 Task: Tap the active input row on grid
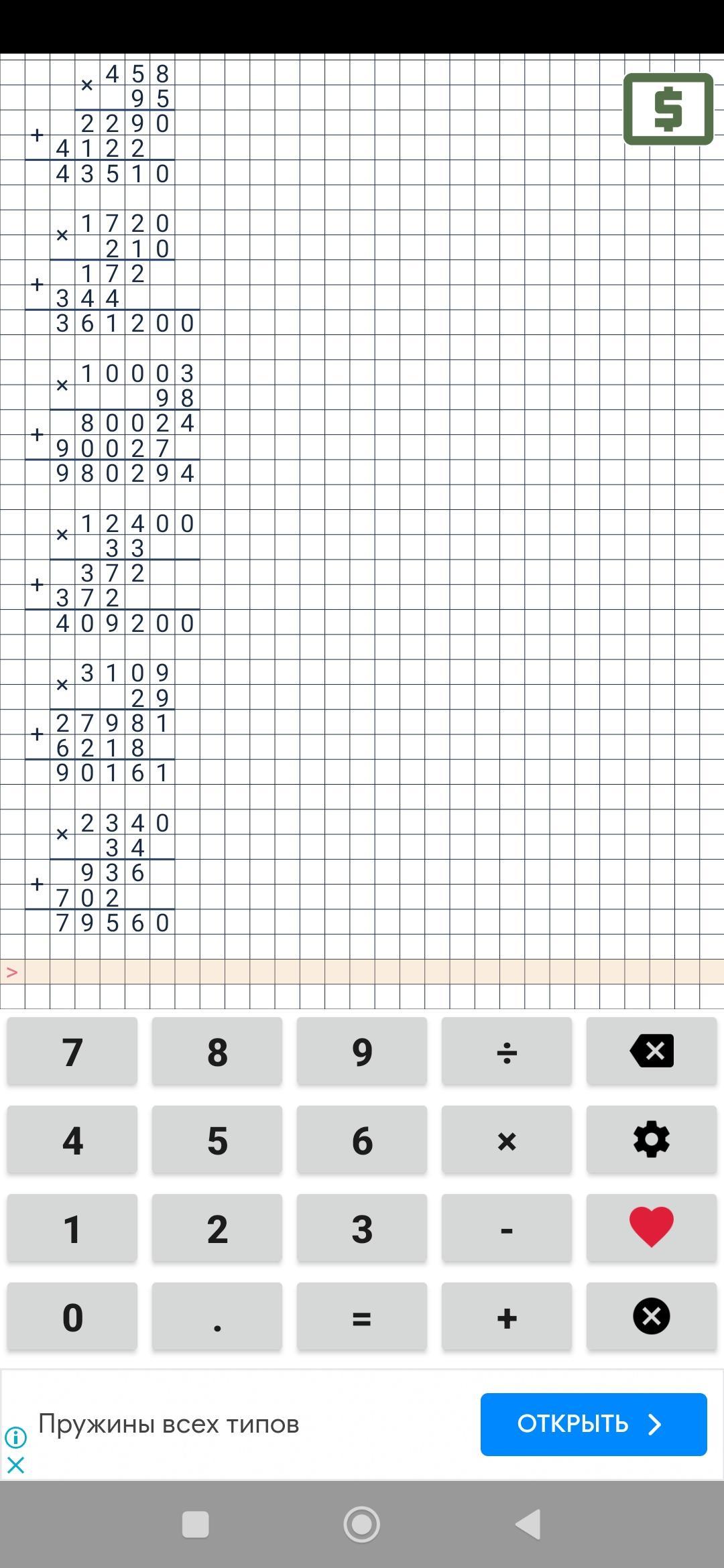[x=362, y=972]
